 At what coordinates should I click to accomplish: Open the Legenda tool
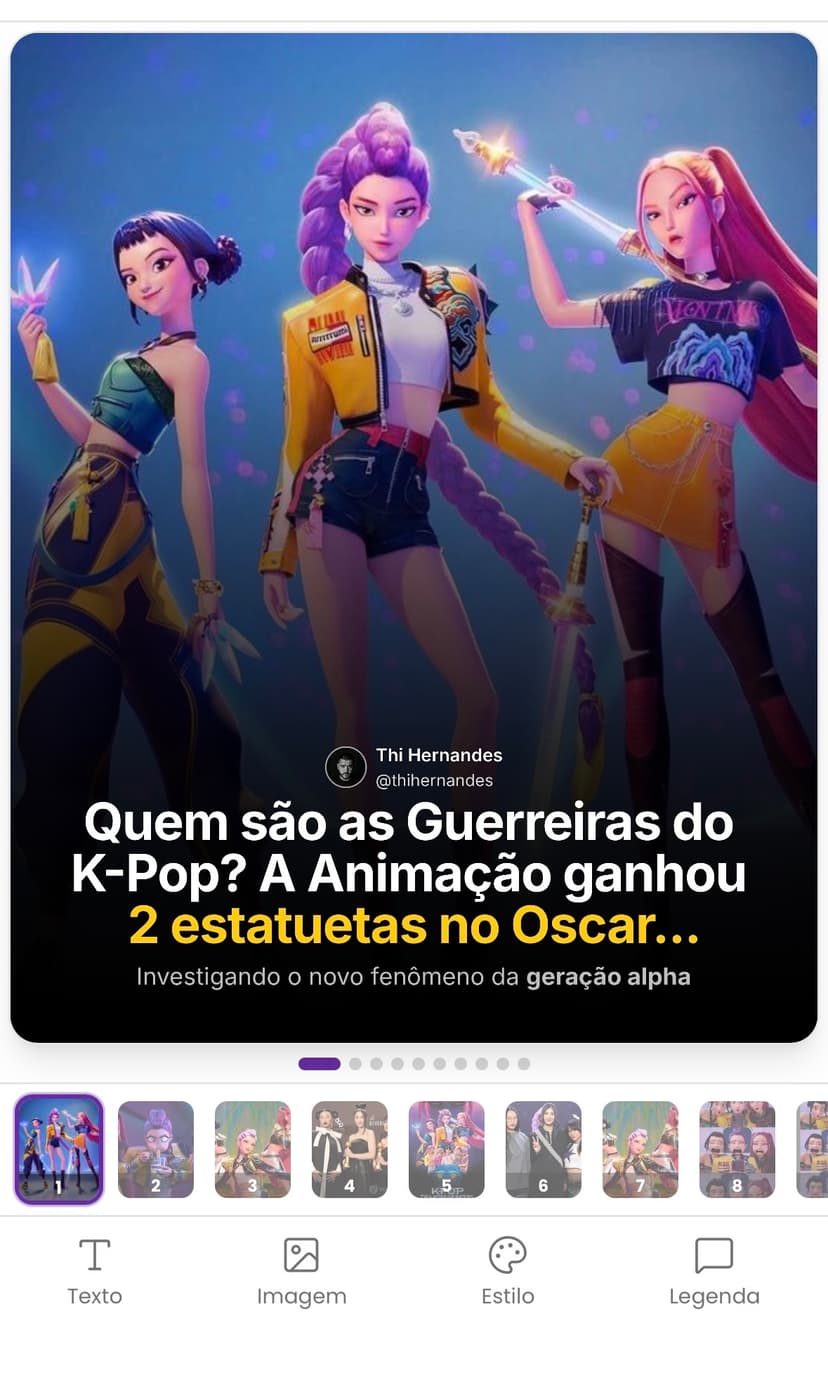(714, 1271)
